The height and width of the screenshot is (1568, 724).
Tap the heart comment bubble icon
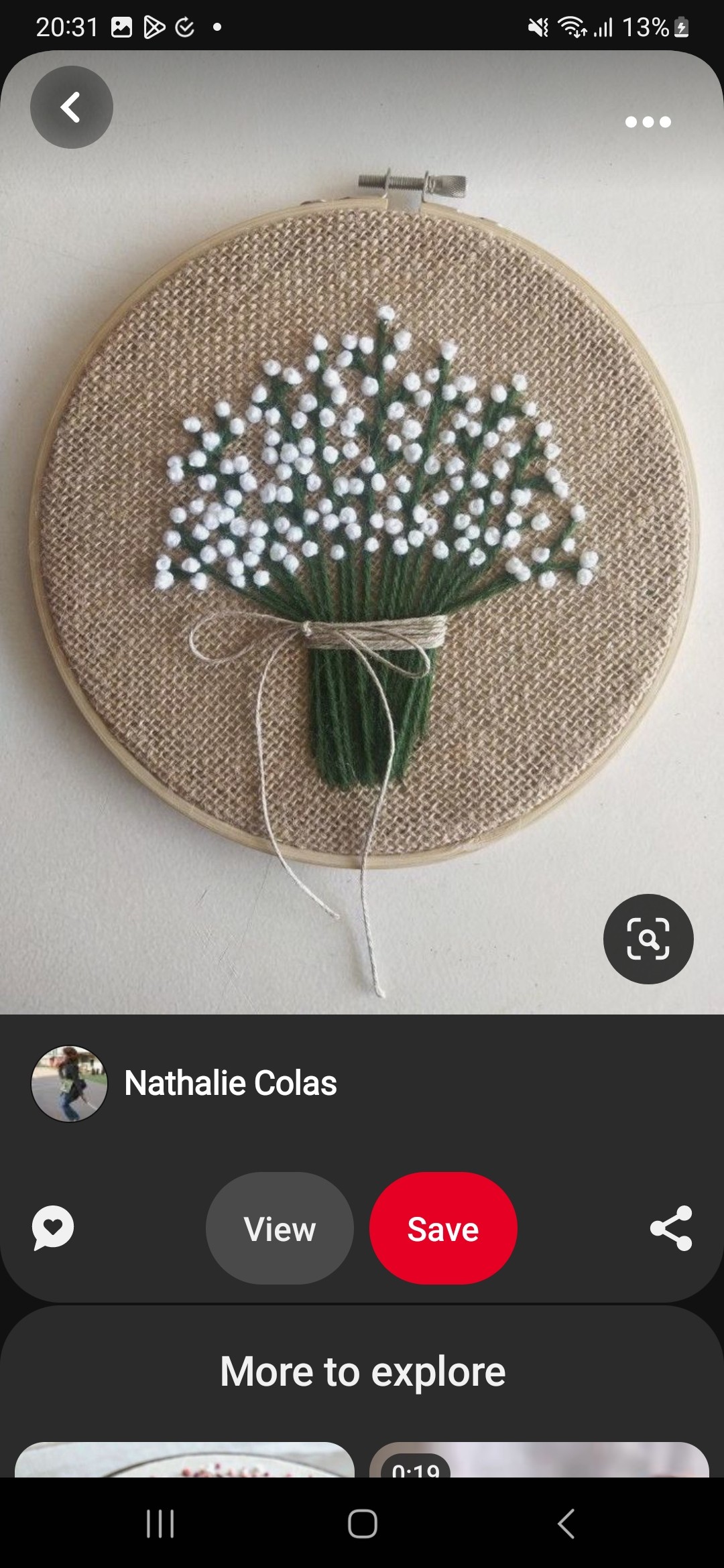(x=53, y=1228)
